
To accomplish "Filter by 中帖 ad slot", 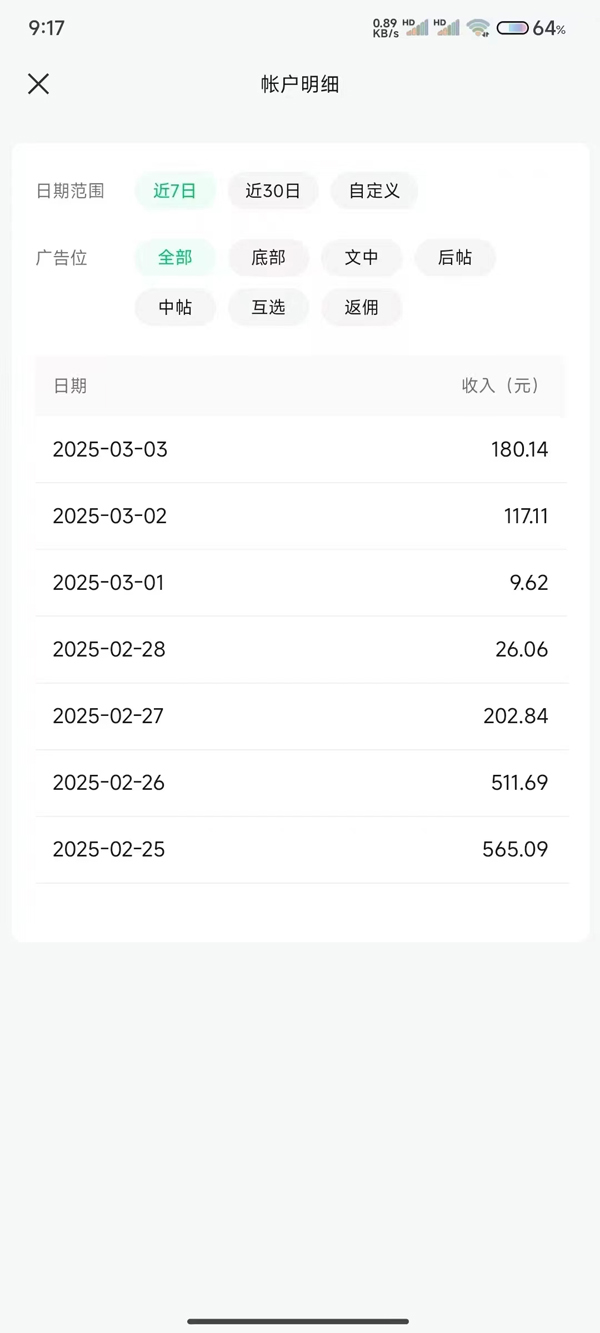I will click(175, 308).
